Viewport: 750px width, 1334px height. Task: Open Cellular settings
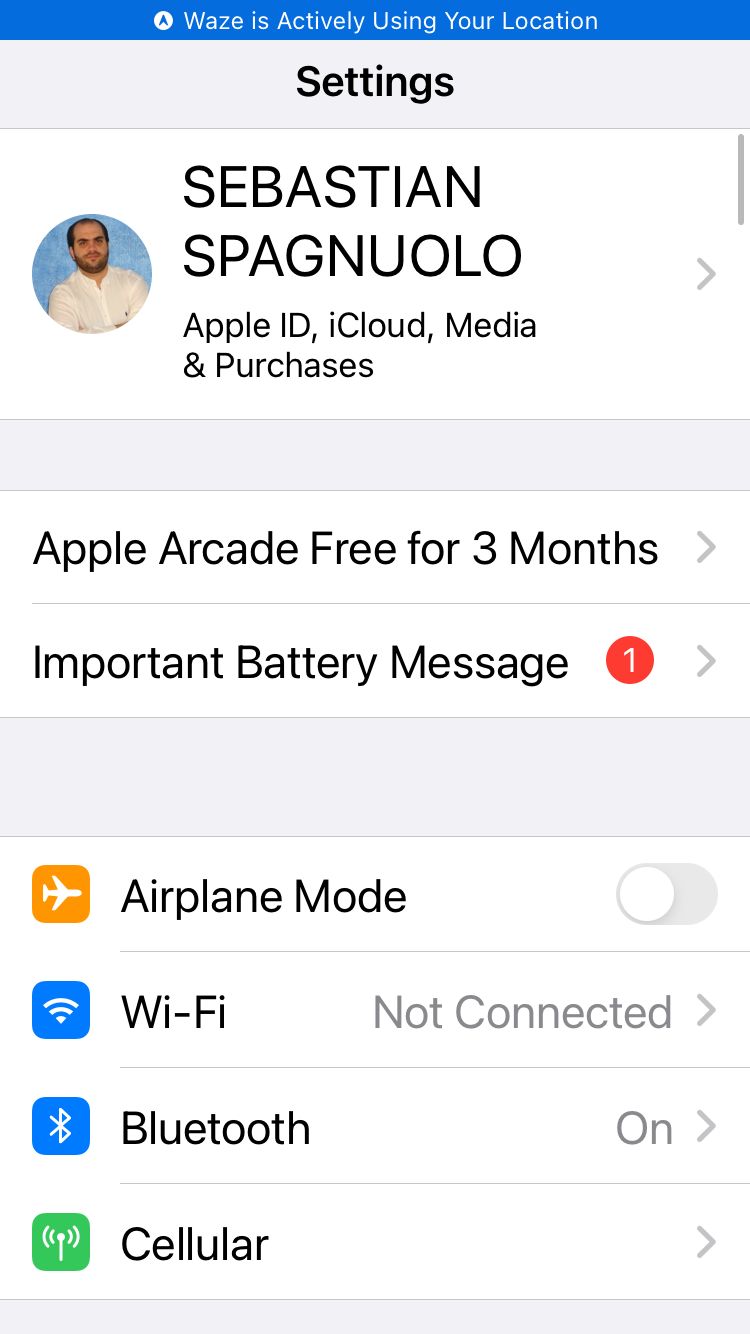(375, 1243)
